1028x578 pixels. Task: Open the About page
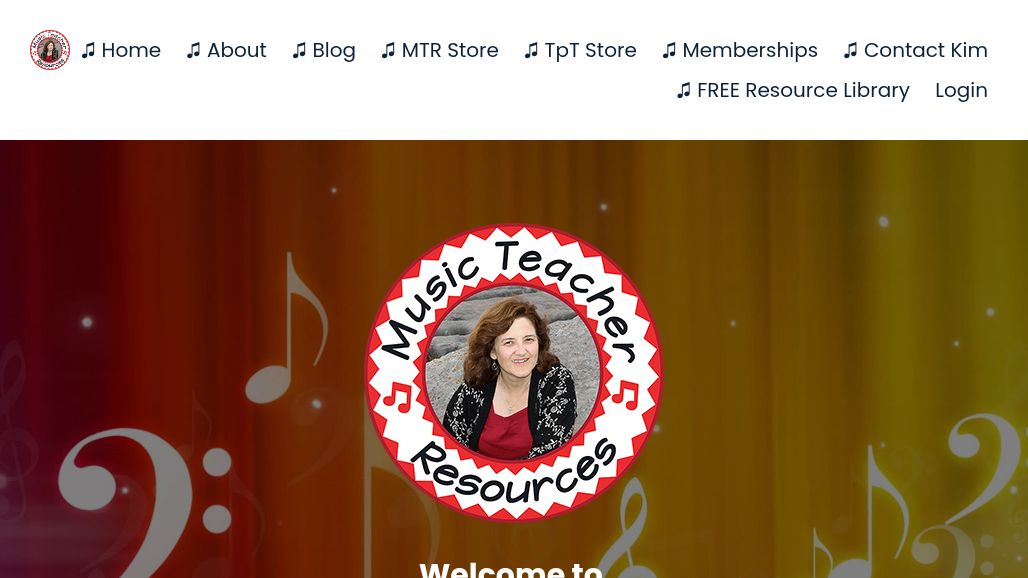pos(227,50)
